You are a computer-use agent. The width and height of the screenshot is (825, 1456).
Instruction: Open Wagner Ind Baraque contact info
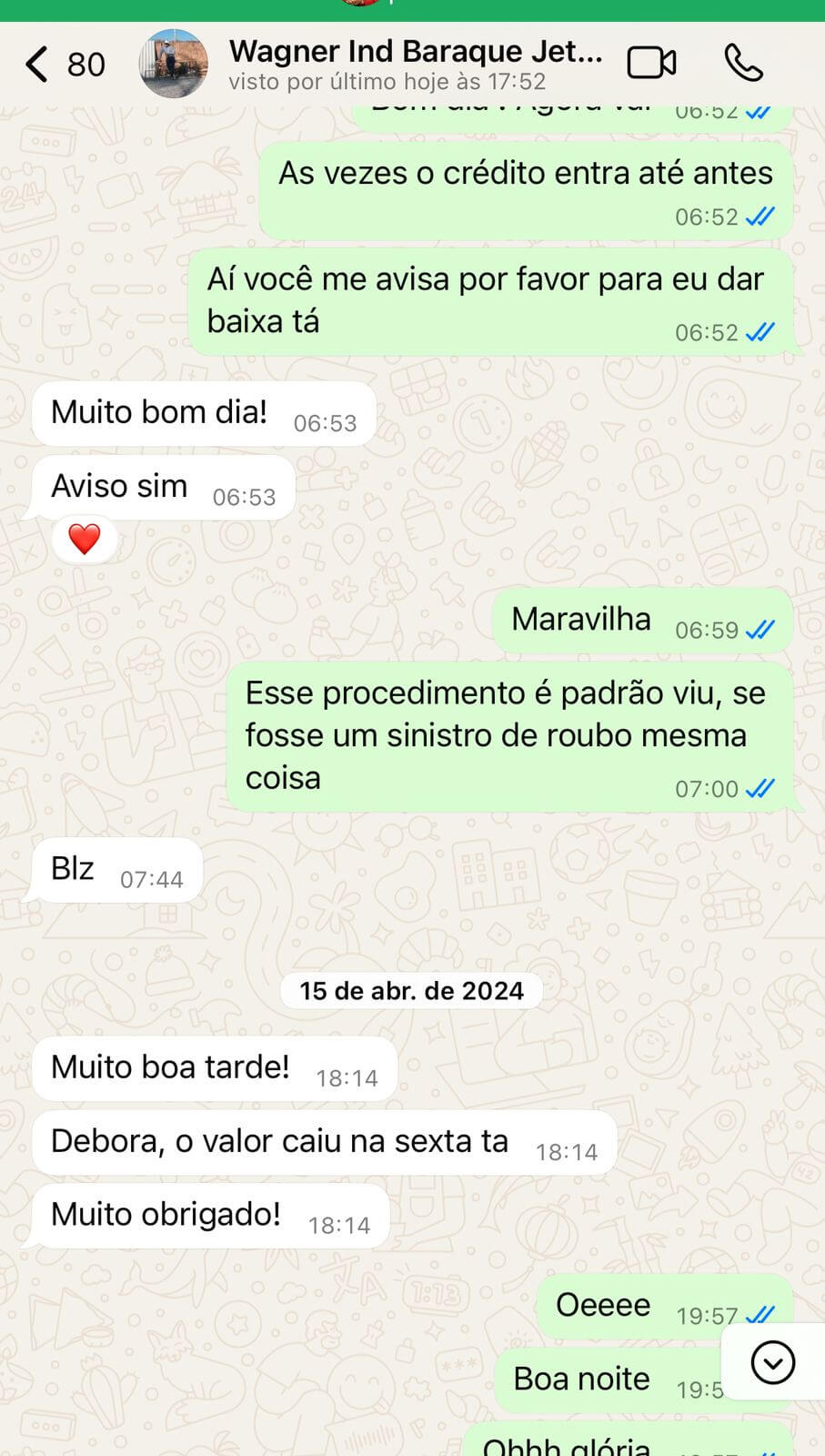click(x=415, y=64)
